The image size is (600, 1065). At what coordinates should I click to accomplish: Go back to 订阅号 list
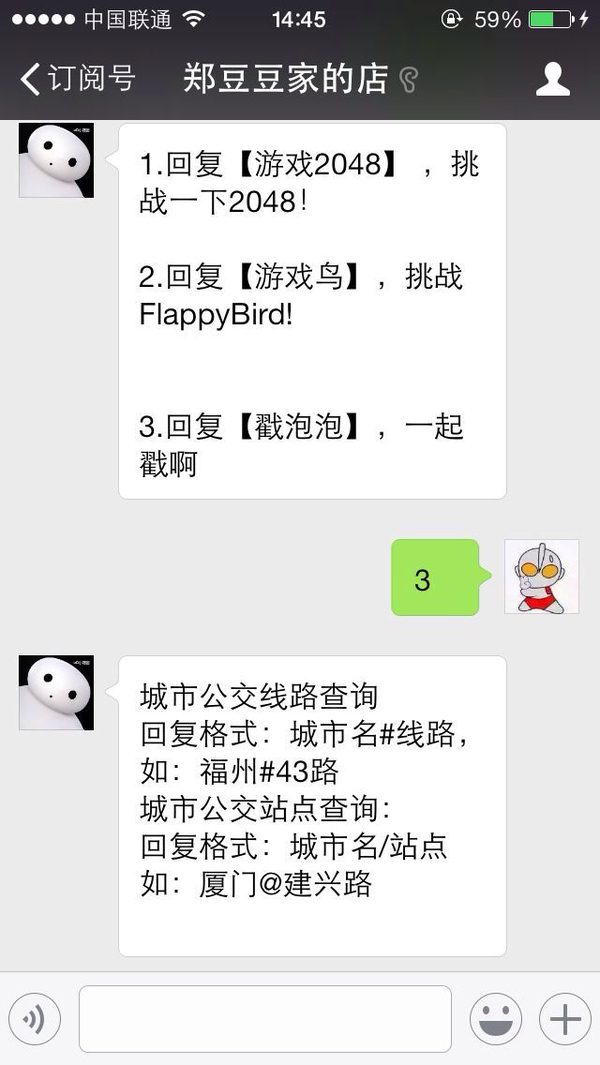pos(78,79)
